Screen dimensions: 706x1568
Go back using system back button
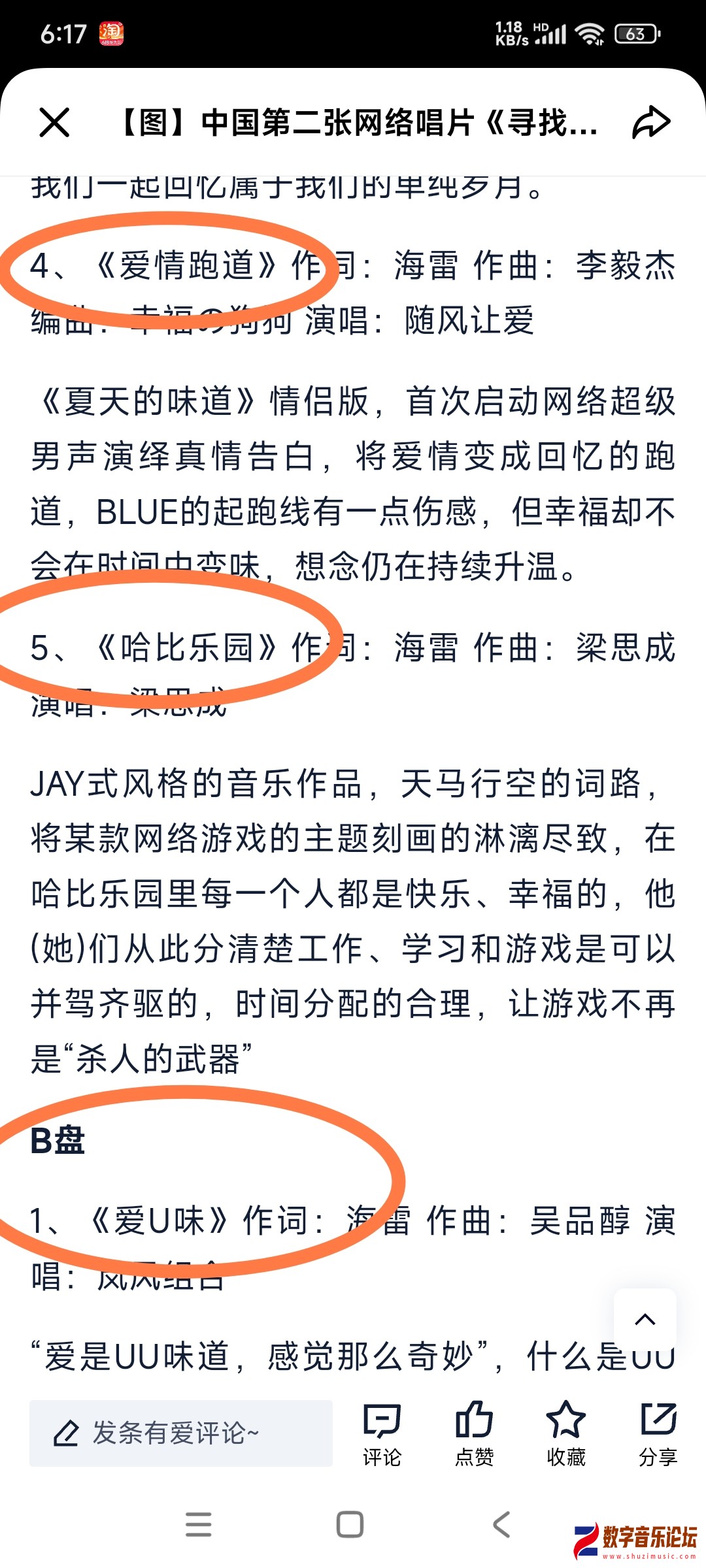point(502,1525)
